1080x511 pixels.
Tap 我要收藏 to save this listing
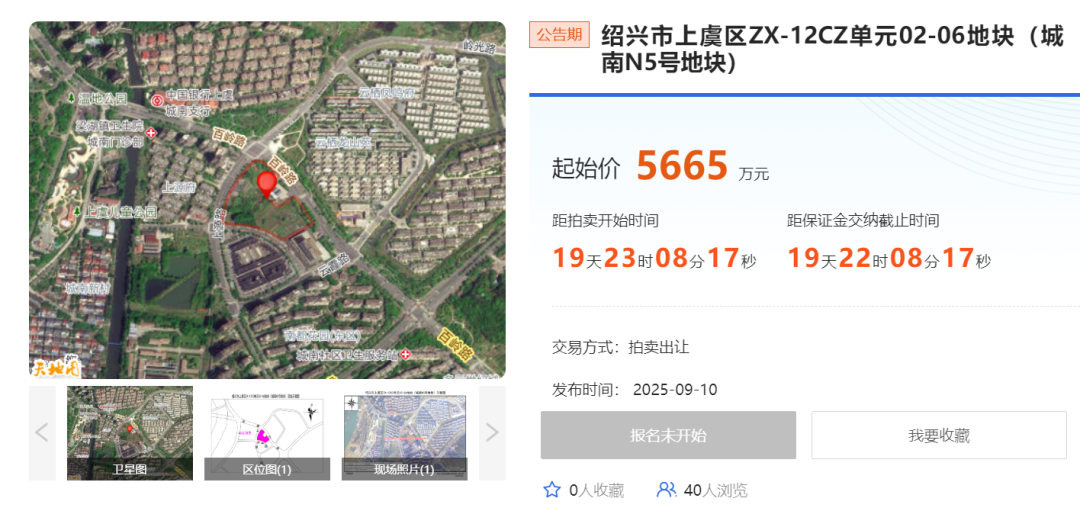click(938, 435)
